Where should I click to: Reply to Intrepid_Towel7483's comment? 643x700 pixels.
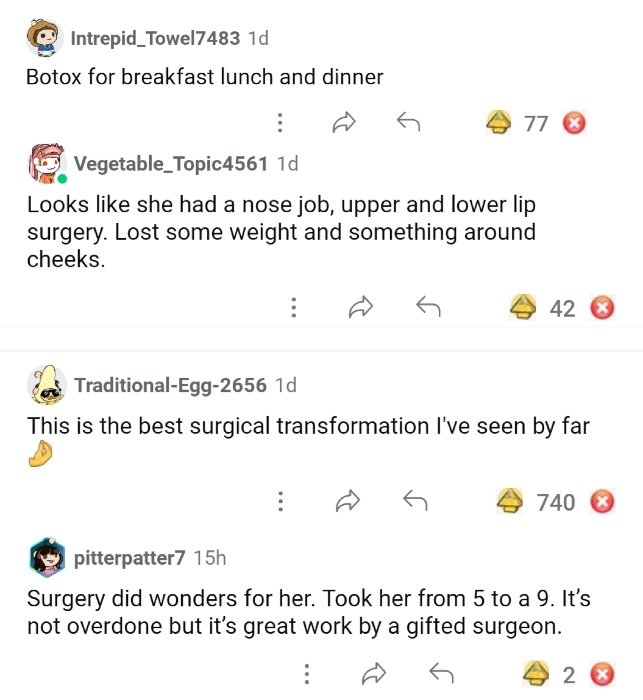407,123
